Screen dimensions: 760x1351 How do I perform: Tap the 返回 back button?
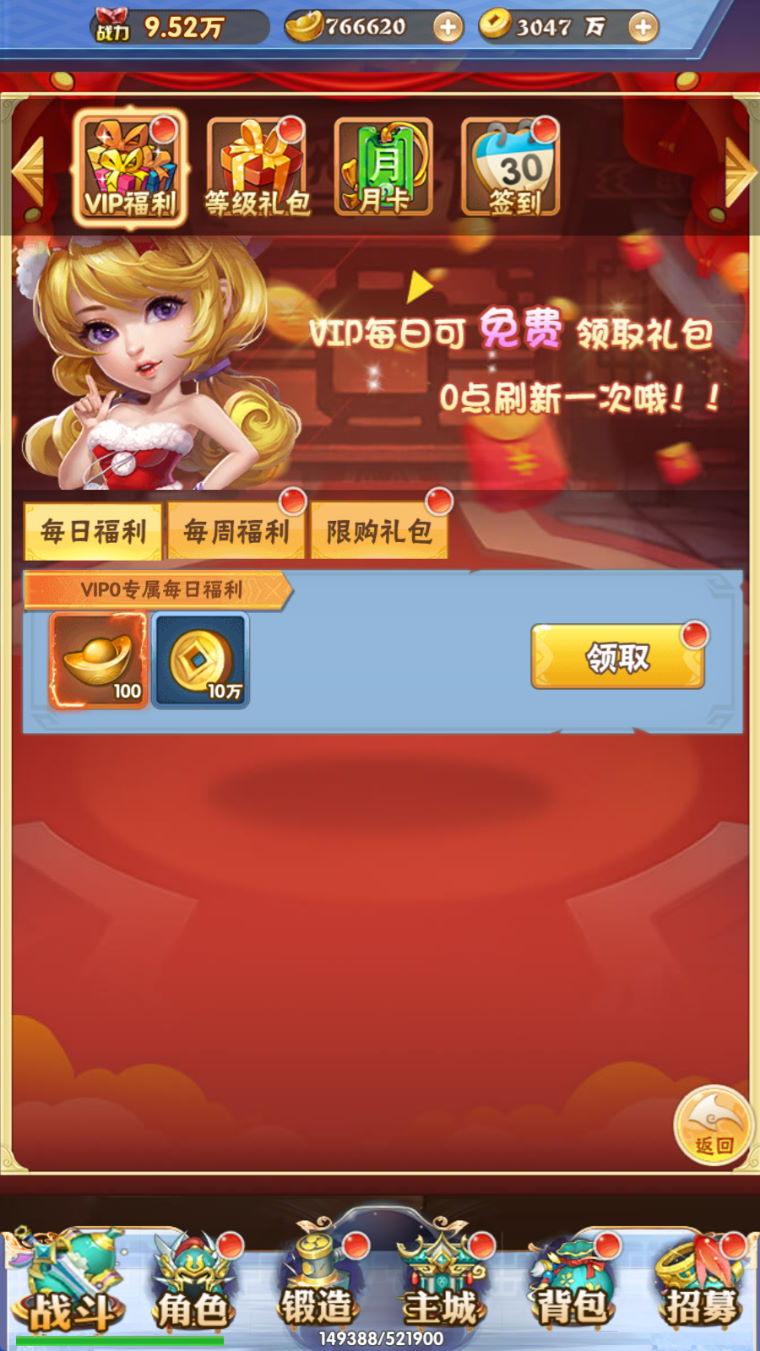pyautogui.click(x=714, y=1126)
